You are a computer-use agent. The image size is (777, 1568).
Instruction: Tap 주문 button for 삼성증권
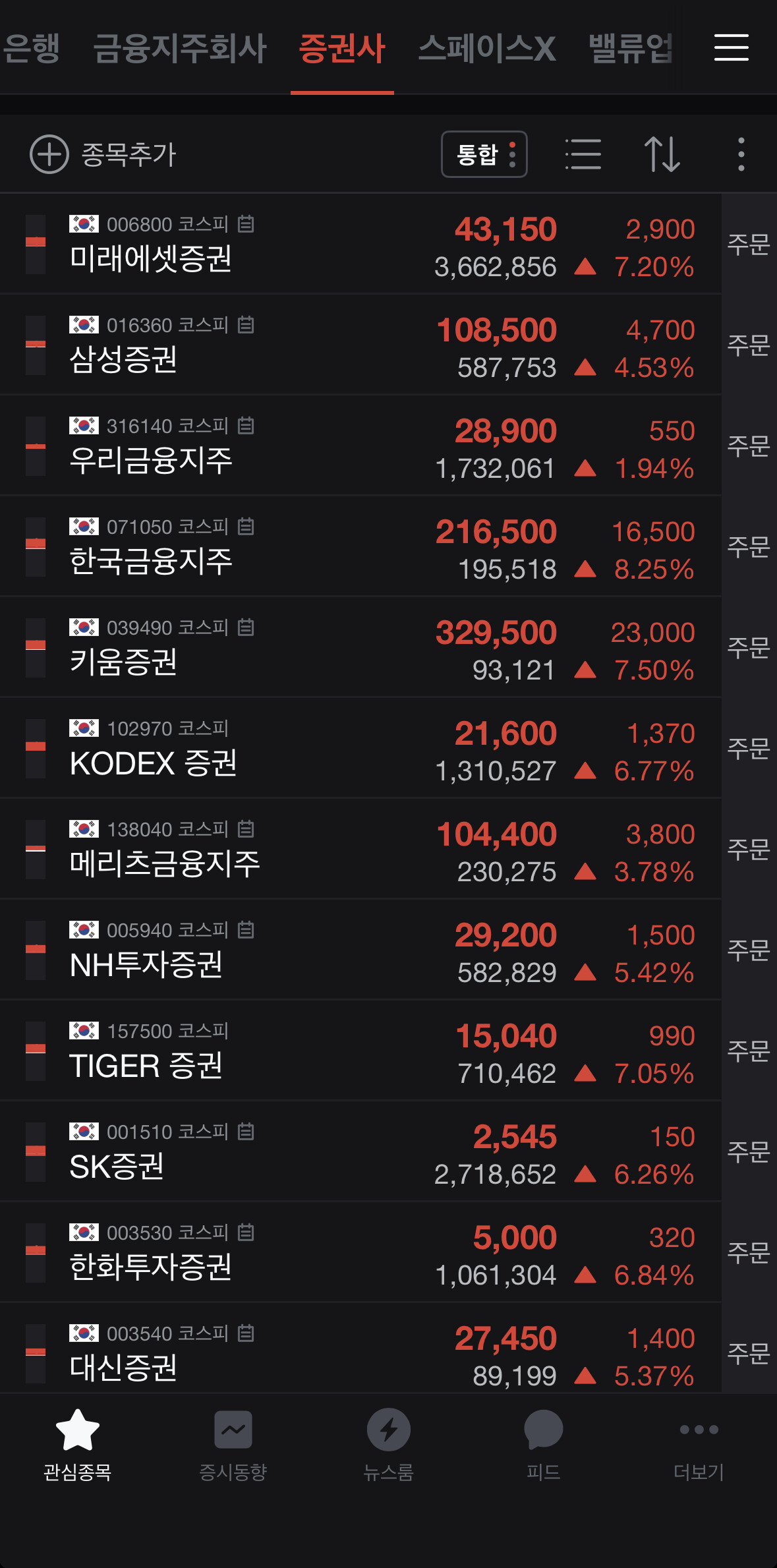pos(749,345)
